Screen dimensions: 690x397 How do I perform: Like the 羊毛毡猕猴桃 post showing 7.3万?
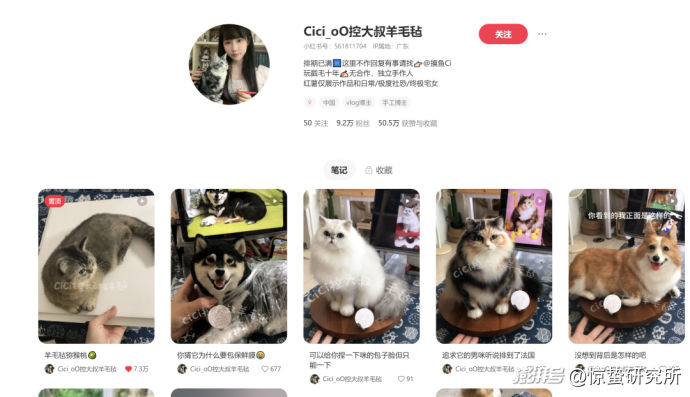point(128,369)
